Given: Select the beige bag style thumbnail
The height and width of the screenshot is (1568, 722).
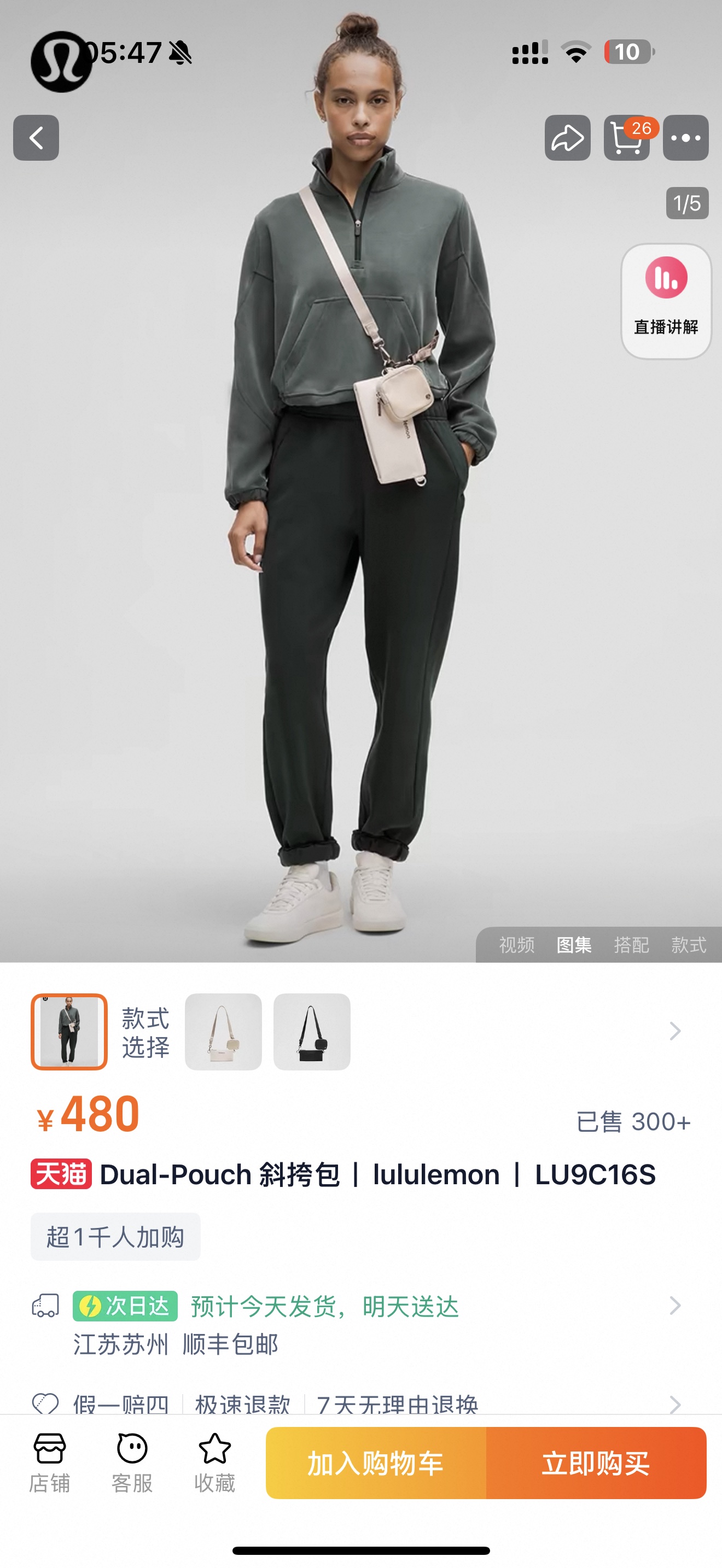Looking at the screenshot, I should 223,1032.
